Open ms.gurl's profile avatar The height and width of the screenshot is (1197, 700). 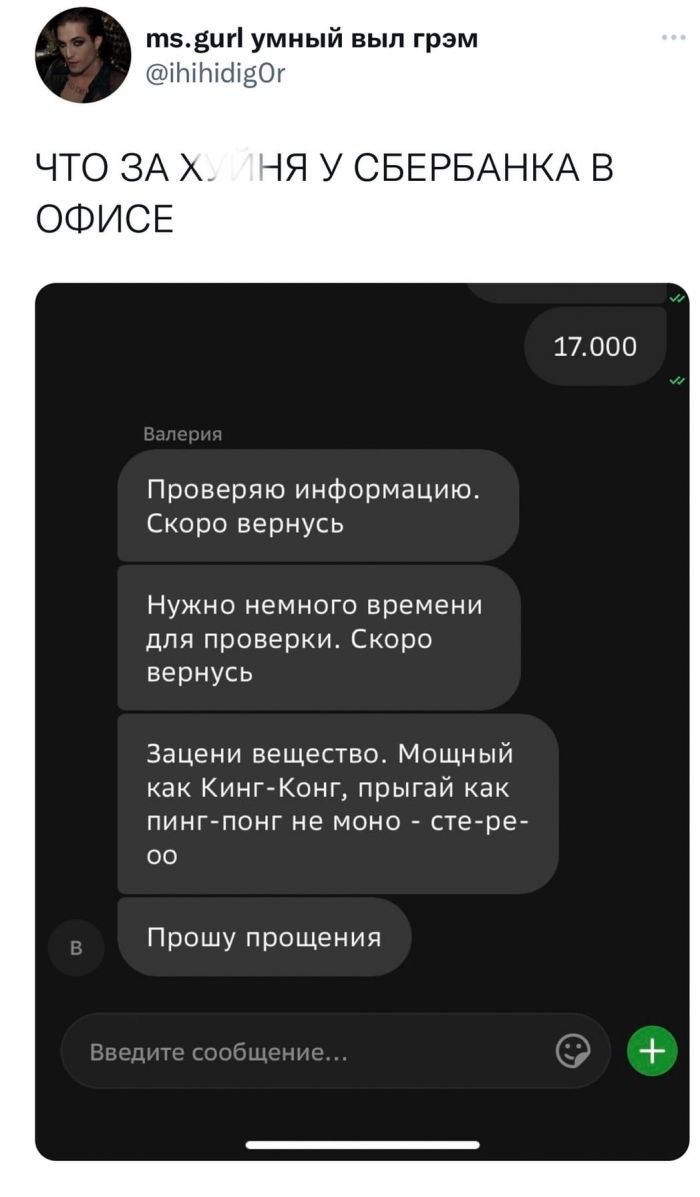pyautogui.click(x=83, y=56)
